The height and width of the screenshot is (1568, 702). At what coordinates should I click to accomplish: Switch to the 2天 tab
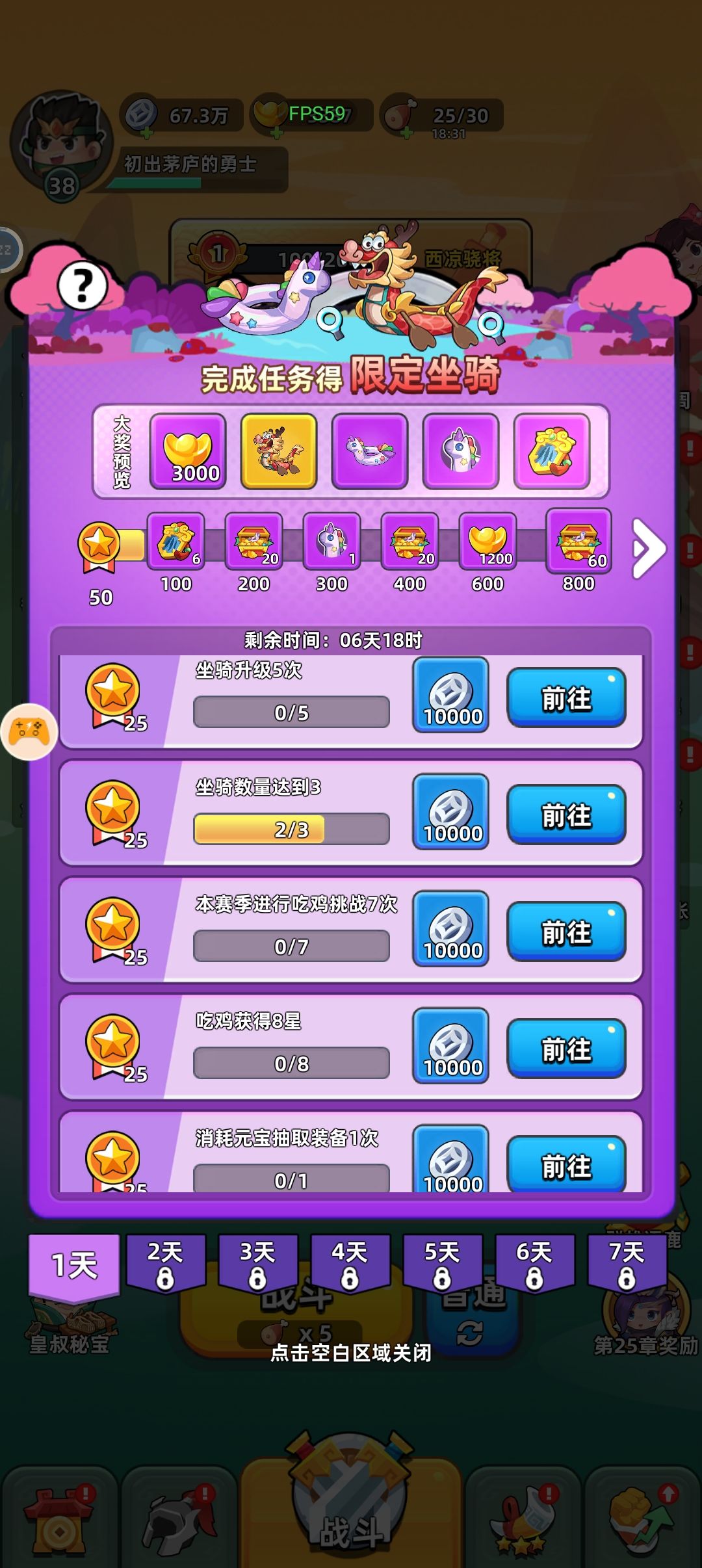point(166,1263)
